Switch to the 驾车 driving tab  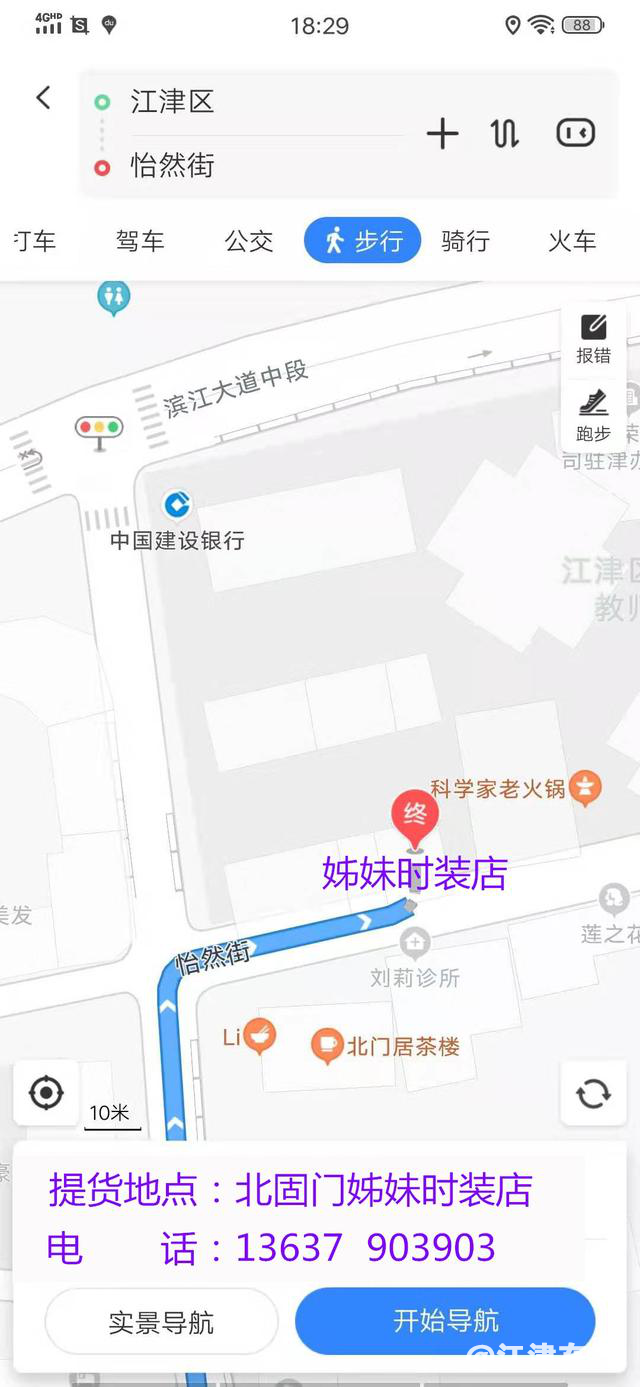point(139,241)
